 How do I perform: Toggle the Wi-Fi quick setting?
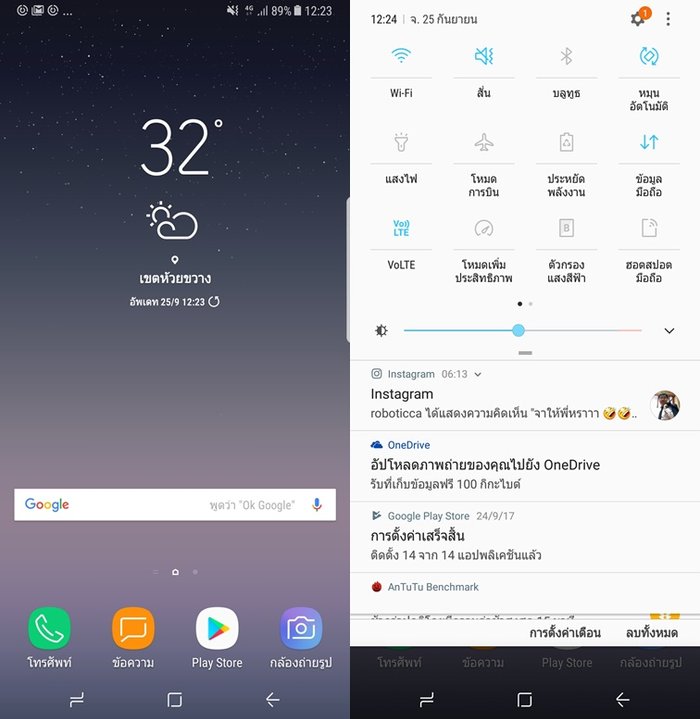[x=401, y=57]
